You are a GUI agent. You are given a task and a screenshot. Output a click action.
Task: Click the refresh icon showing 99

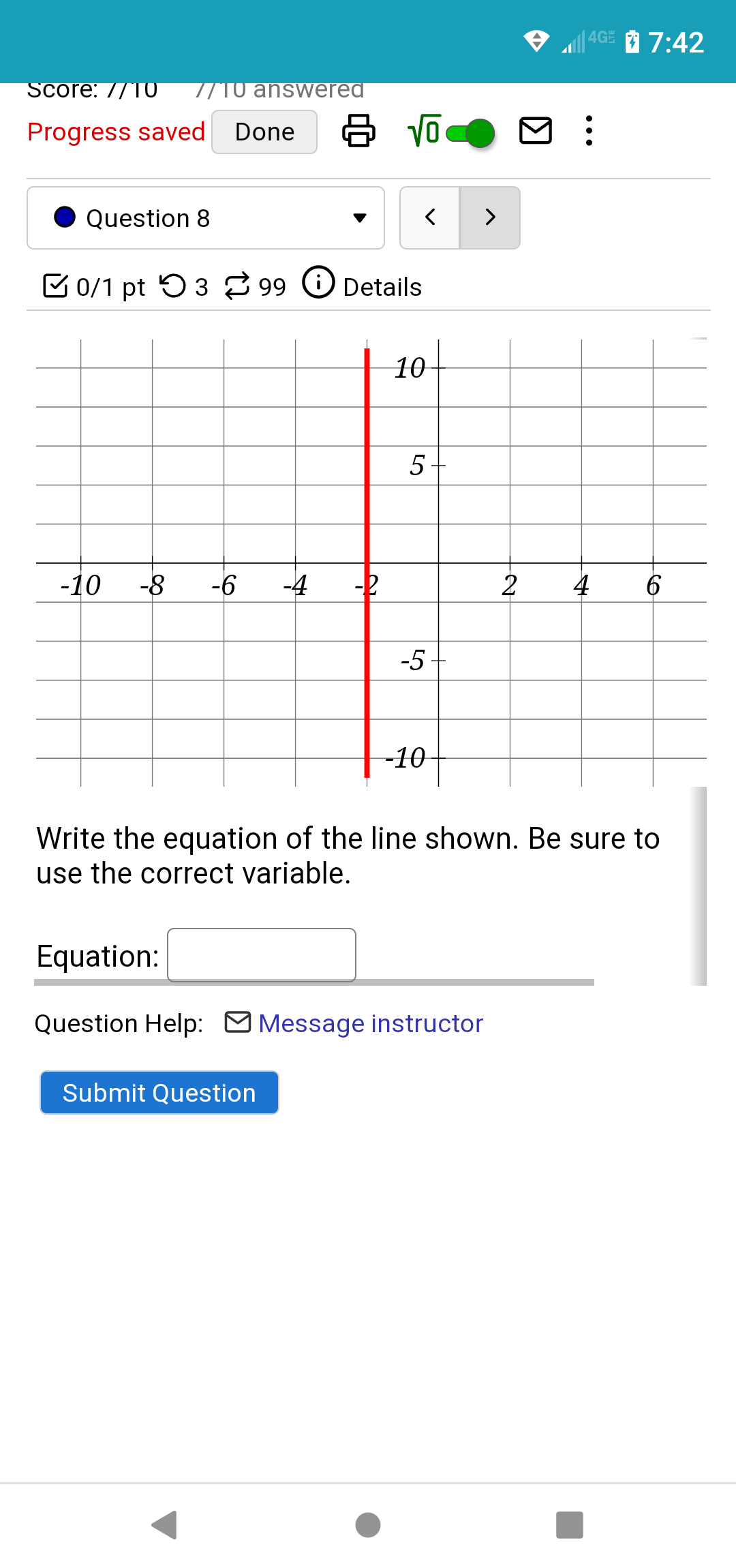pyautogui.click(x=237, y=286)
